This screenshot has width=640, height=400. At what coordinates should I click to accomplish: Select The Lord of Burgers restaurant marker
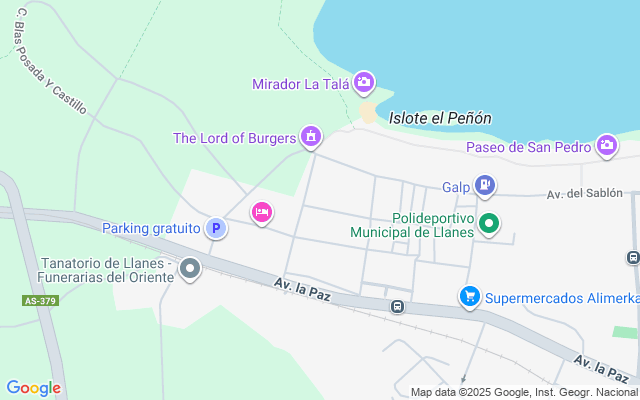pos(311,136)
